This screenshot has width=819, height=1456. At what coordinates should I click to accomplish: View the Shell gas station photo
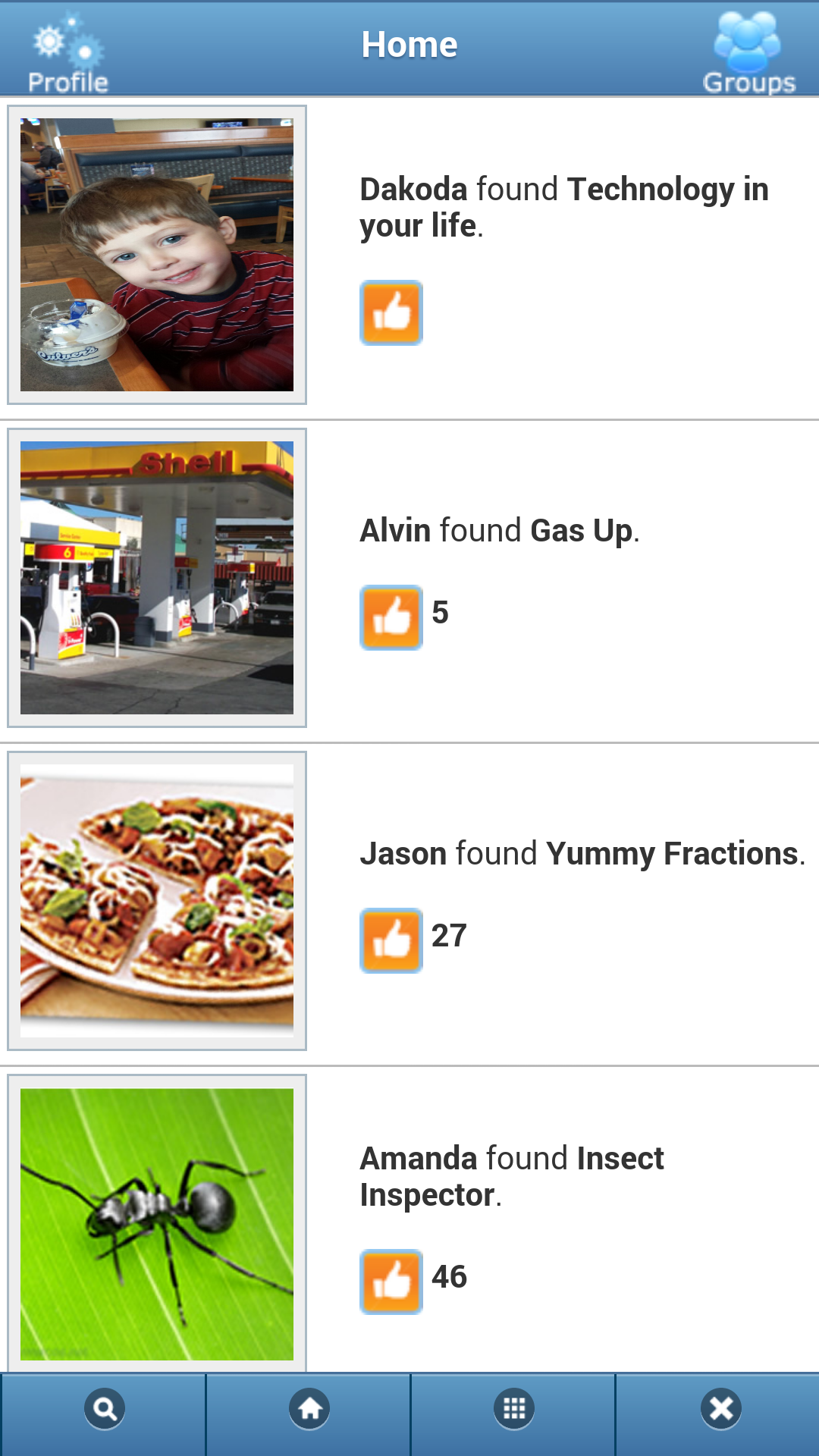(157, 578)
